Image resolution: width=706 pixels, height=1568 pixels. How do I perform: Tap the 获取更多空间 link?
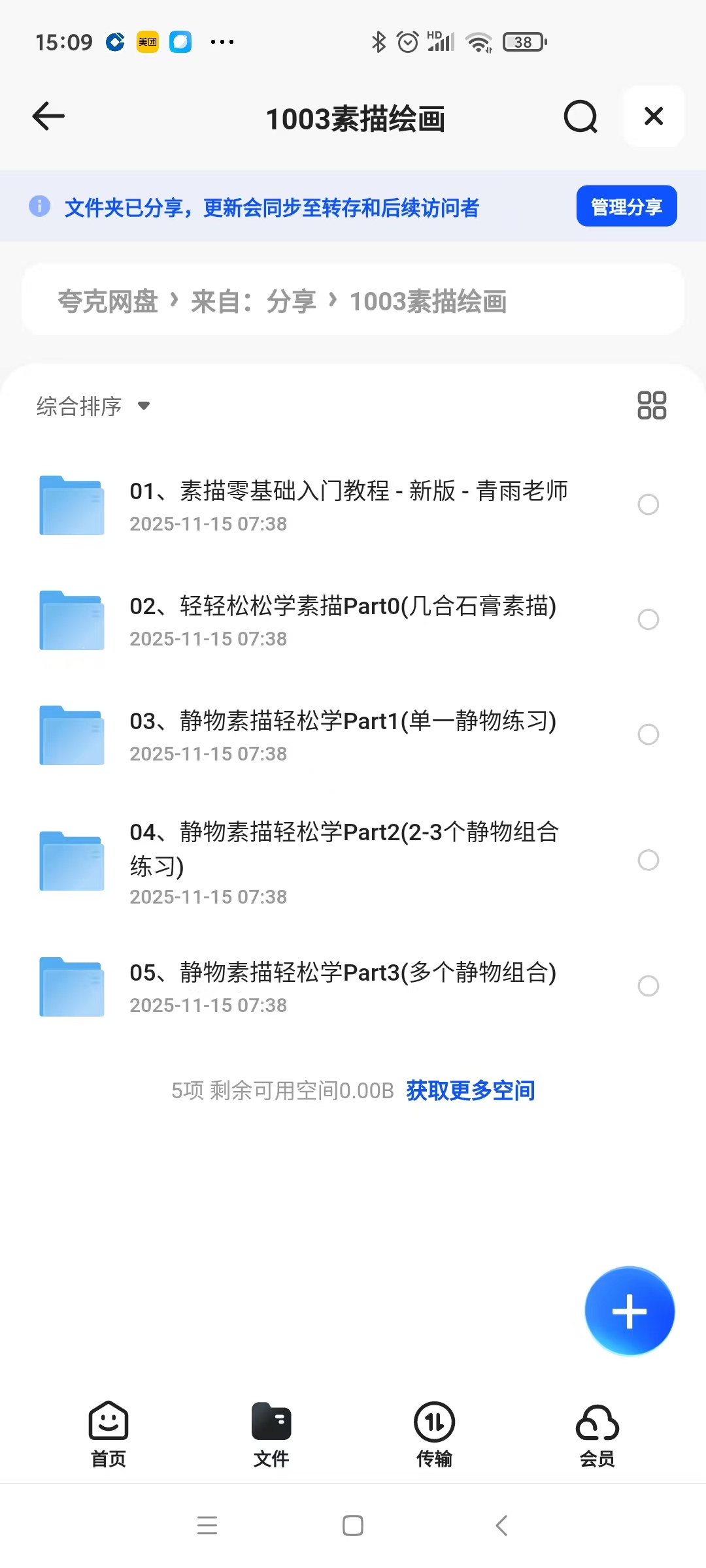(470, 1090)
